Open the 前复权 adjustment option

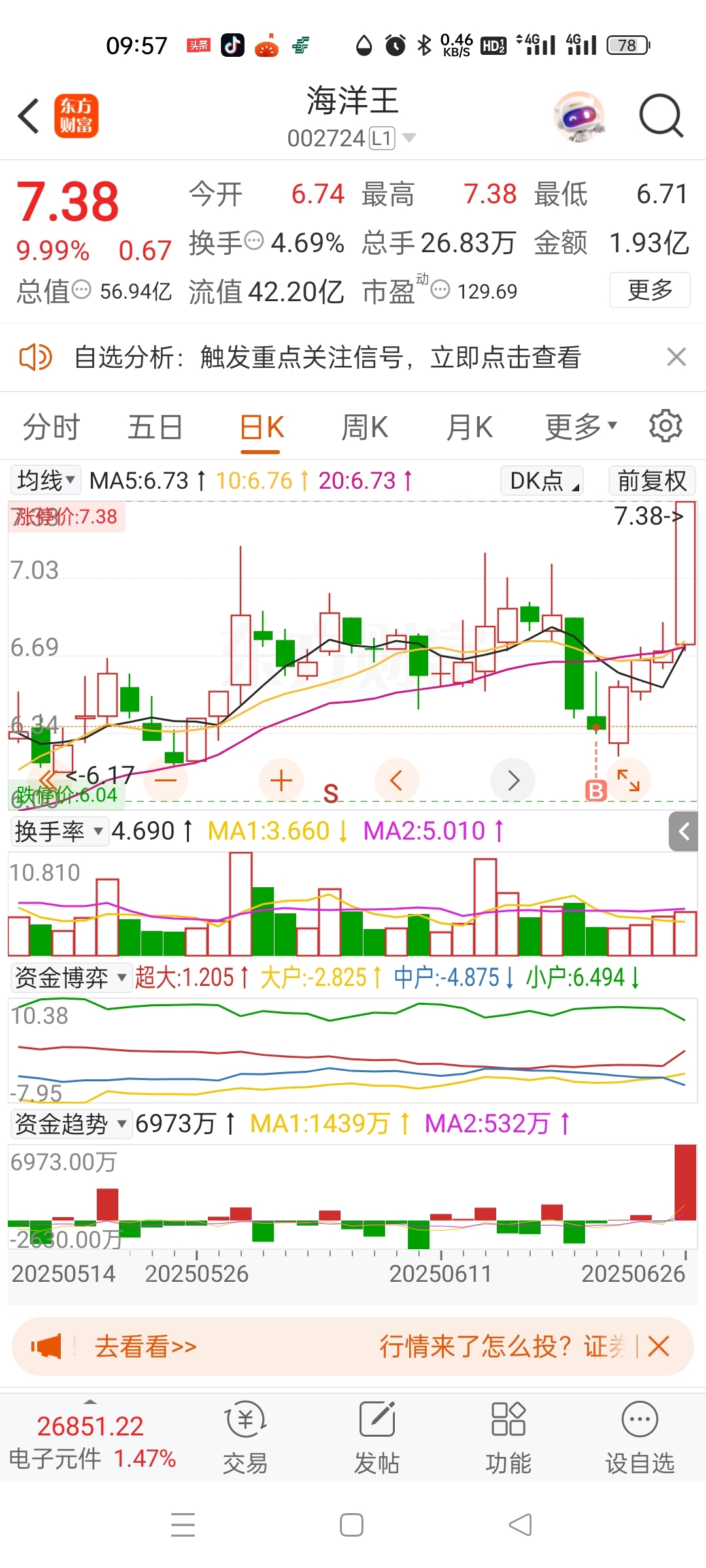click(652, 481)
